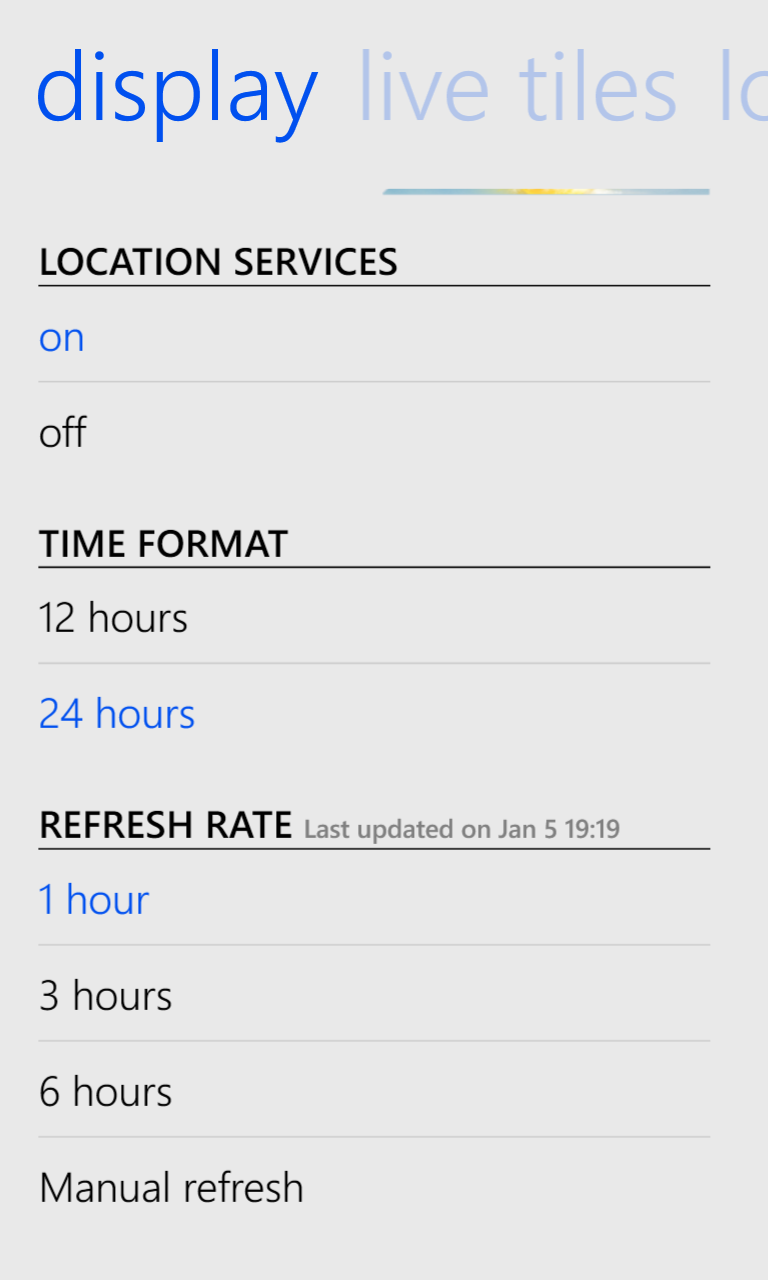Image resolution: width=768 pixels, height=1280 pixels.
Task: Pick the 6 hours refresh rate
Action: coord(374,1092)
